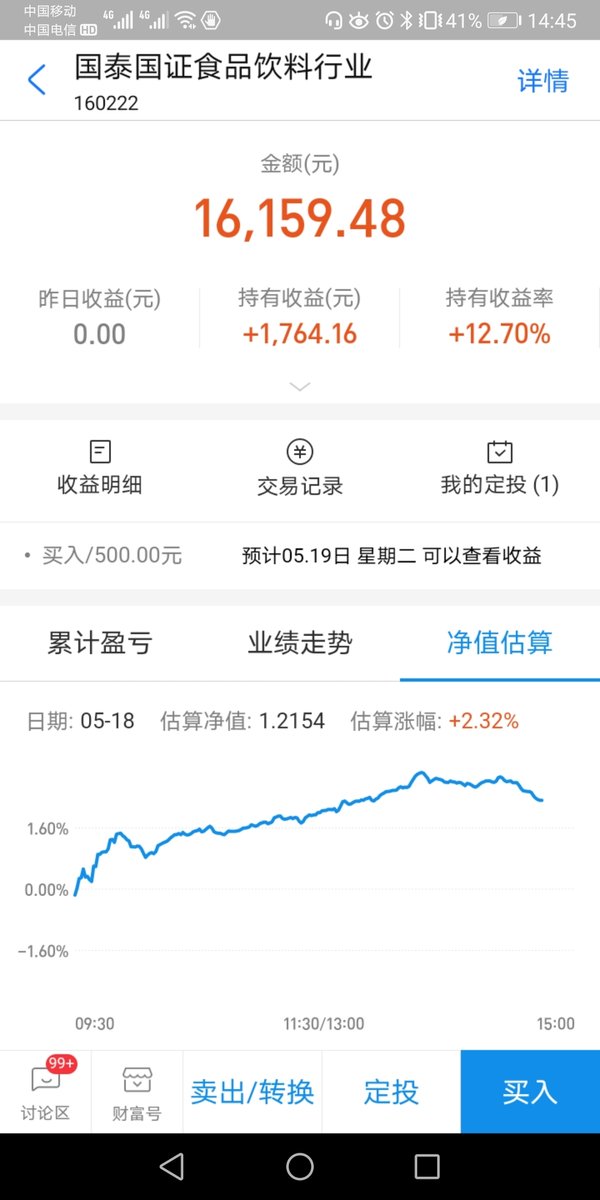Image resolution: width=600 pixels, height=1200 pixels.
Task: Expand the holdings details chevron
Action: [300, 386]
